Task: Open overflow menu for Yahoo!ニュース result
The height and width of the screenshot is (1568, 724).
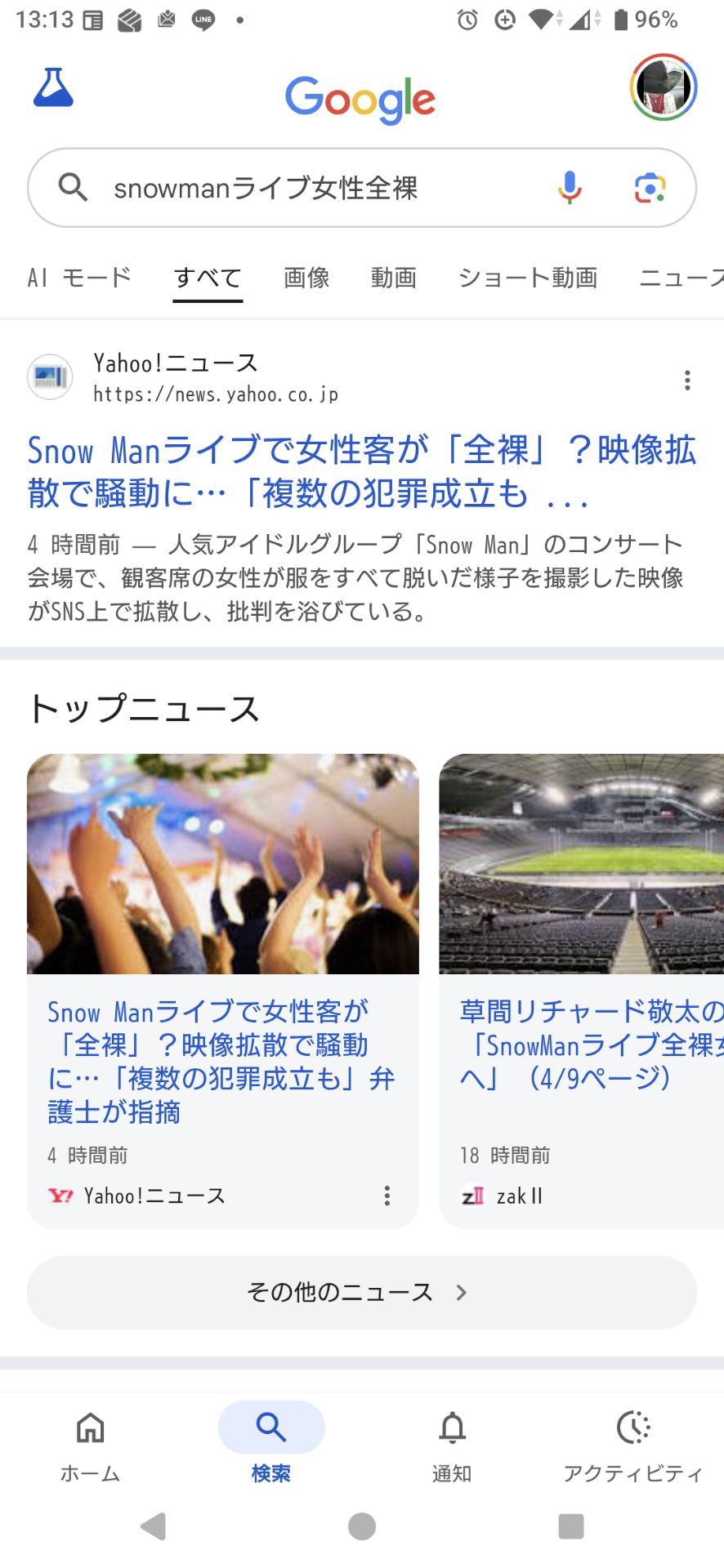Action: (x=687, y=380)
